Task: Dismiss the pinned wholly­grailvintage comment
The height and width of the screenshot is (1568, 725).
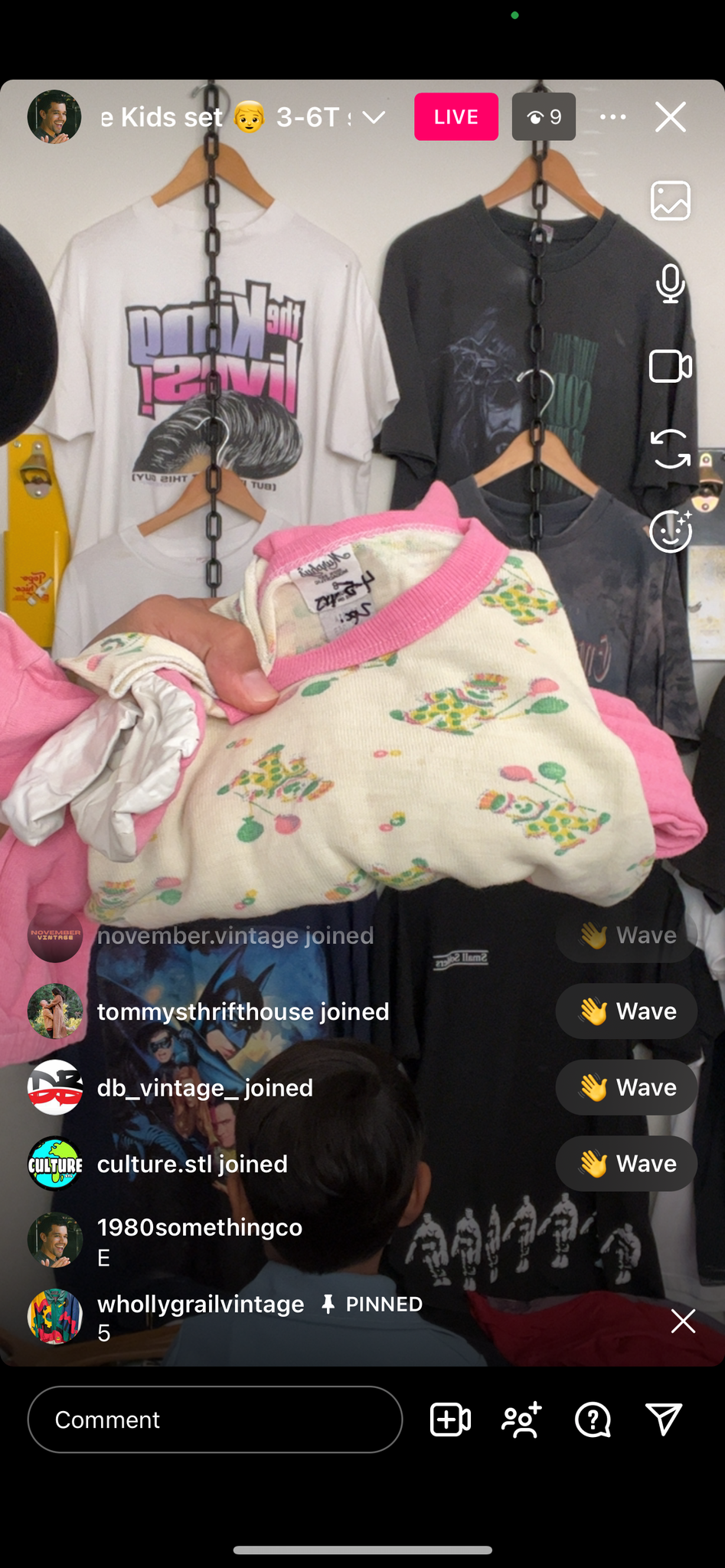Action: click(683, 1321)
